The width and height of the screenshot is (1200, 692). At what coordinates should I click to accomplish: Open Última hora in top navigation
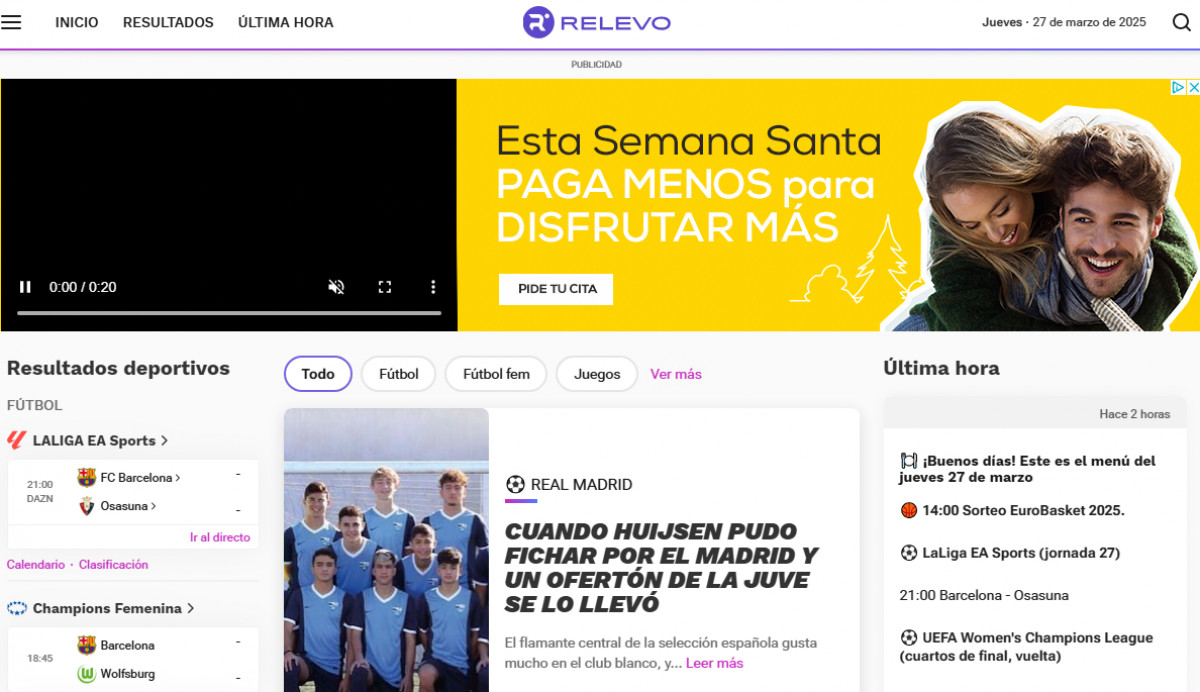tap(286, 22)
